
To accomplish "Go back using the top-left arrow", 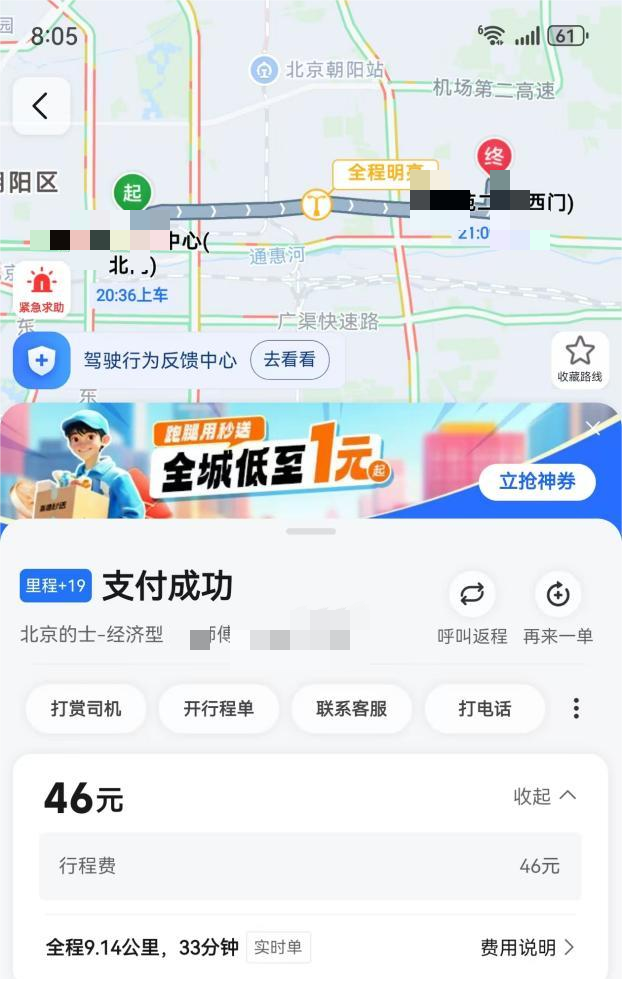I will 41,106.
